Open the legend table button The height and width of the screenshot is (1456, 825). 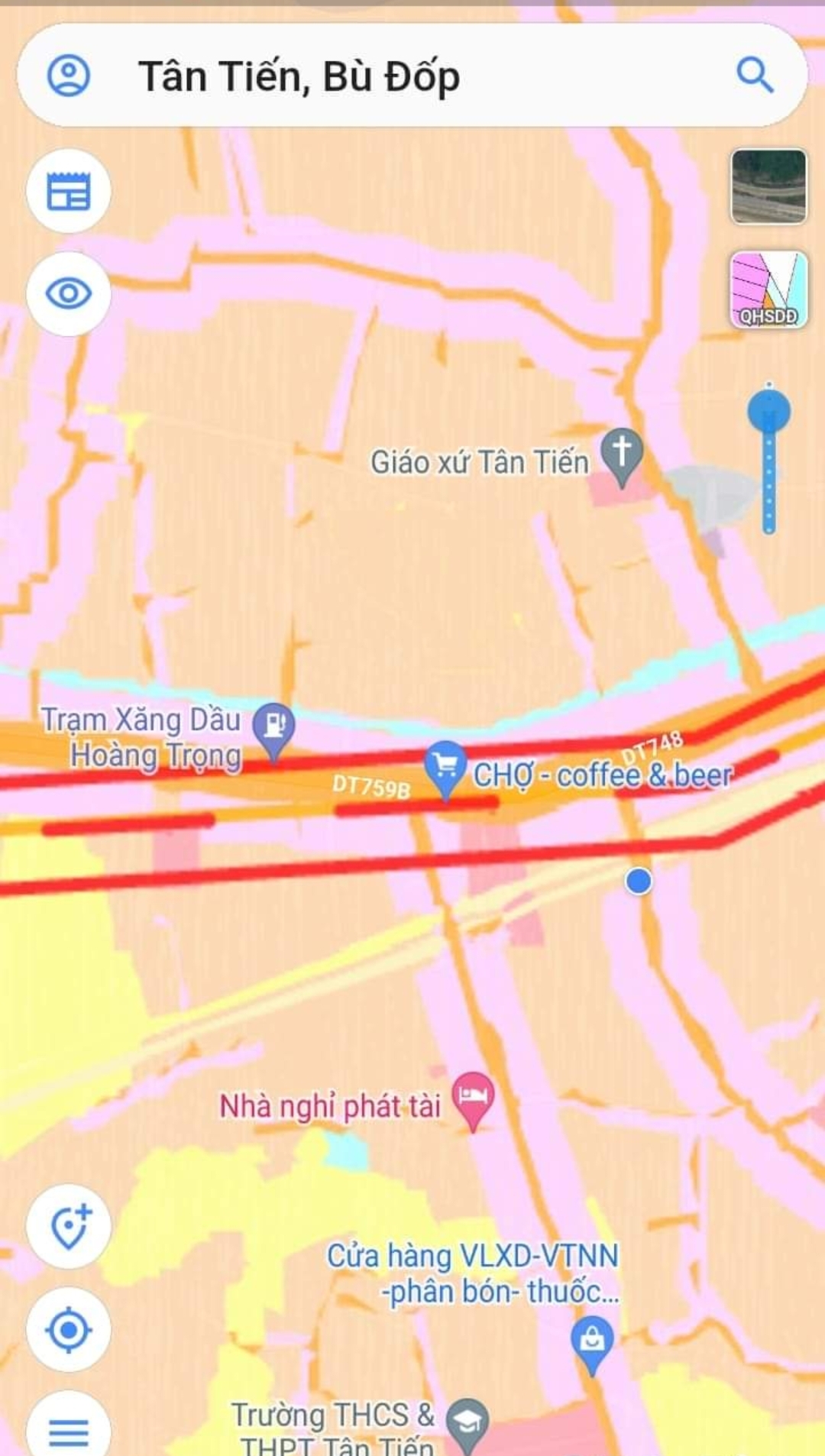point(69,191)
